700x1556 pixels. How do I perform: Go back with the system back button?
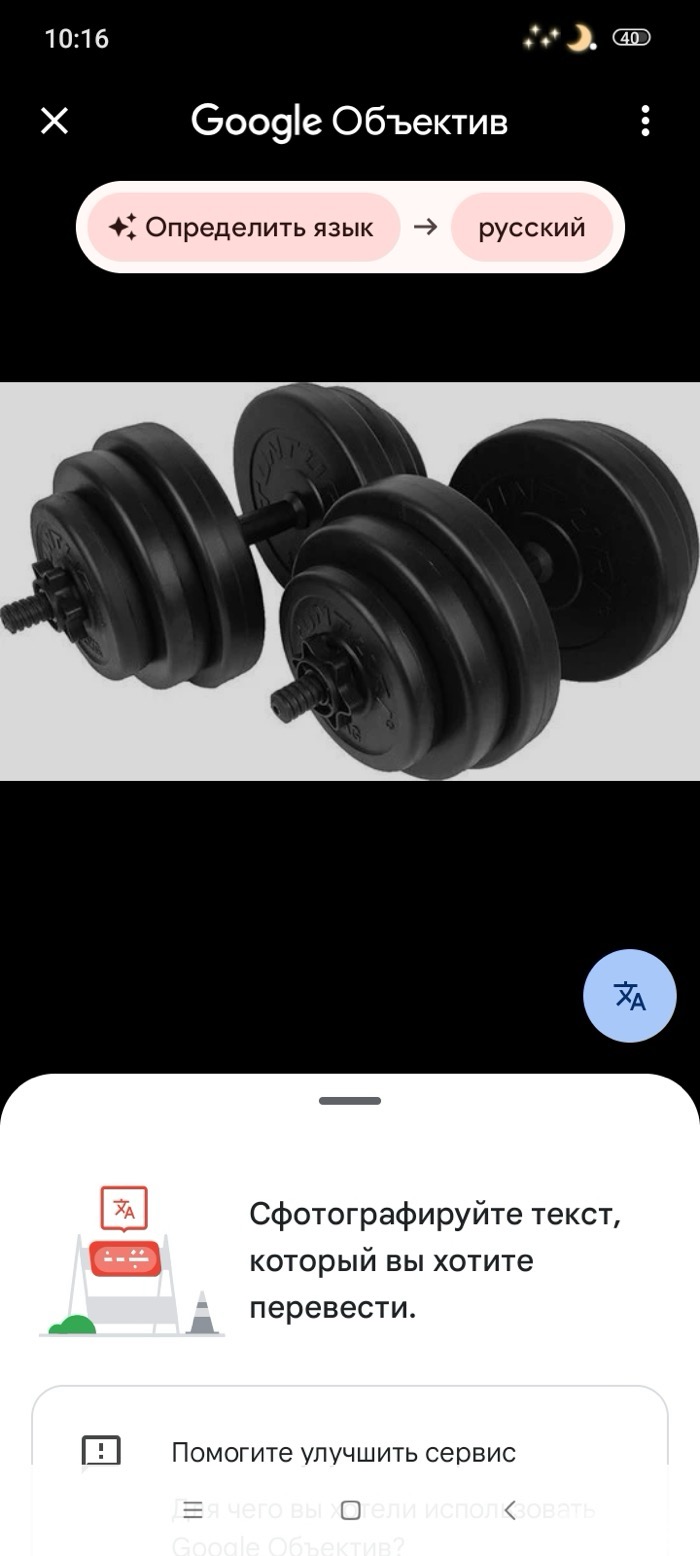(x=509, y=1510)
